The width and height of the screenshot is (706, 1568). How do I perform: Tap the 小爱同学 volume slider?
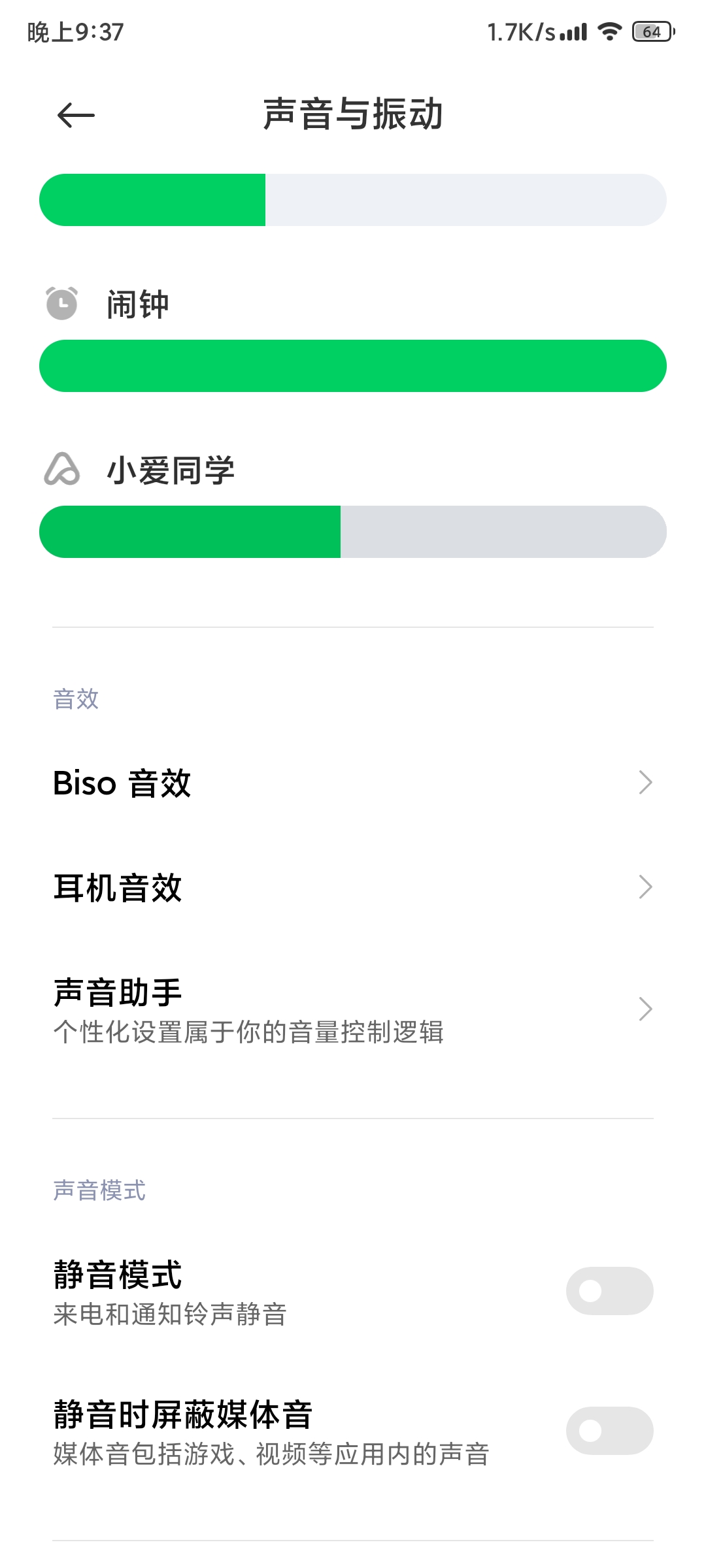[x=353, y=532]
